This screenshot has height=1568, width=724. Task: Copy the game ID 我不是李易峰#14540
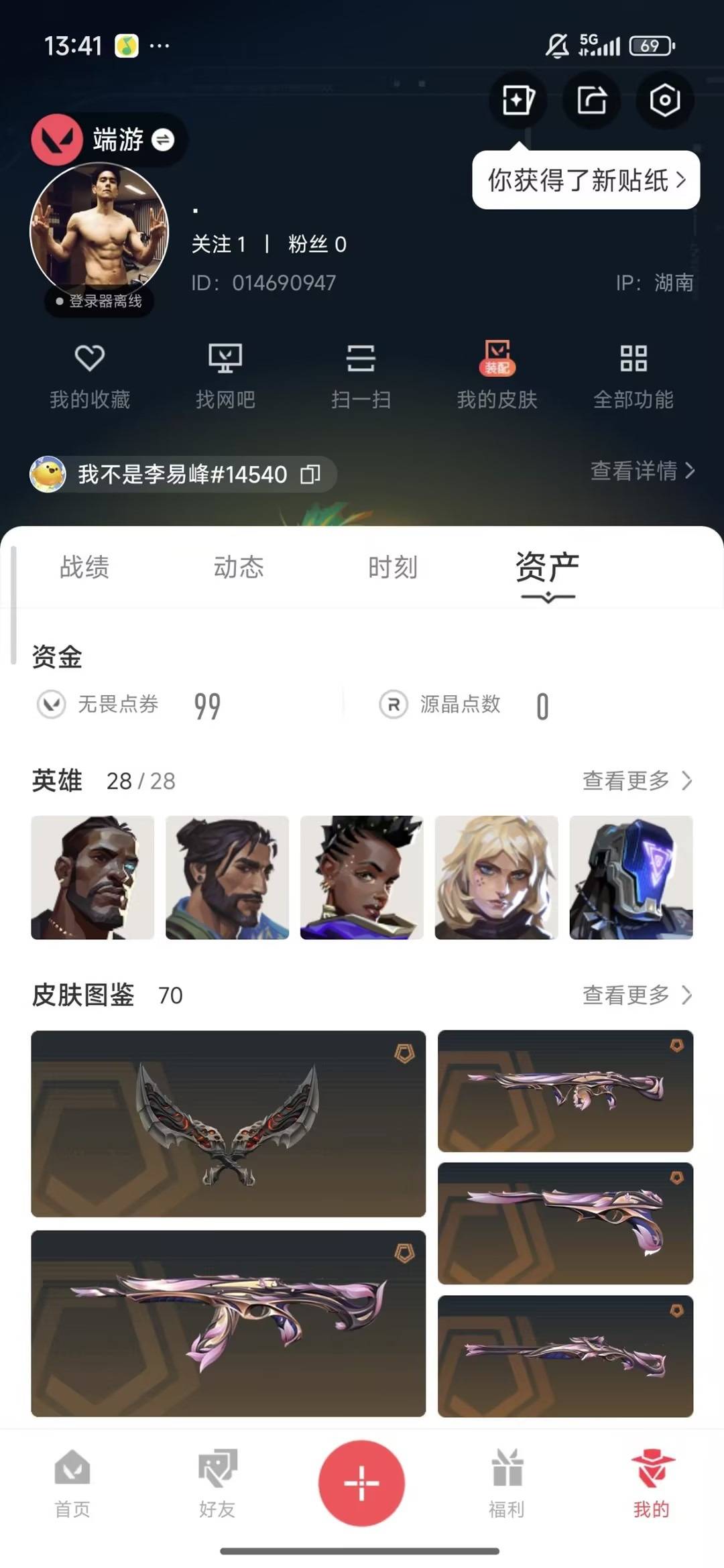[x=310, y=475]
